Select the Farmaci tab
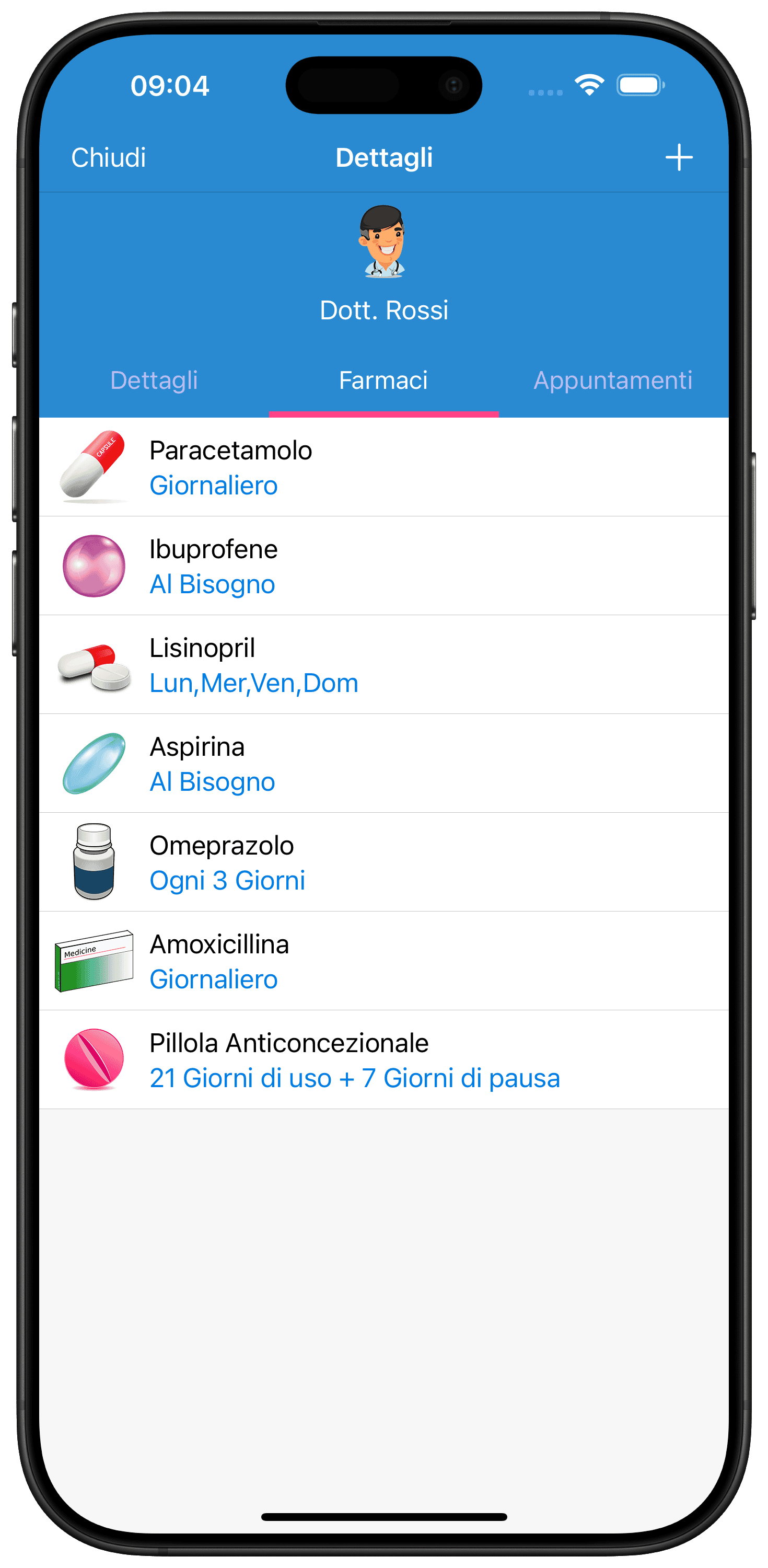 pyautogui.click(x=383, y=381)
